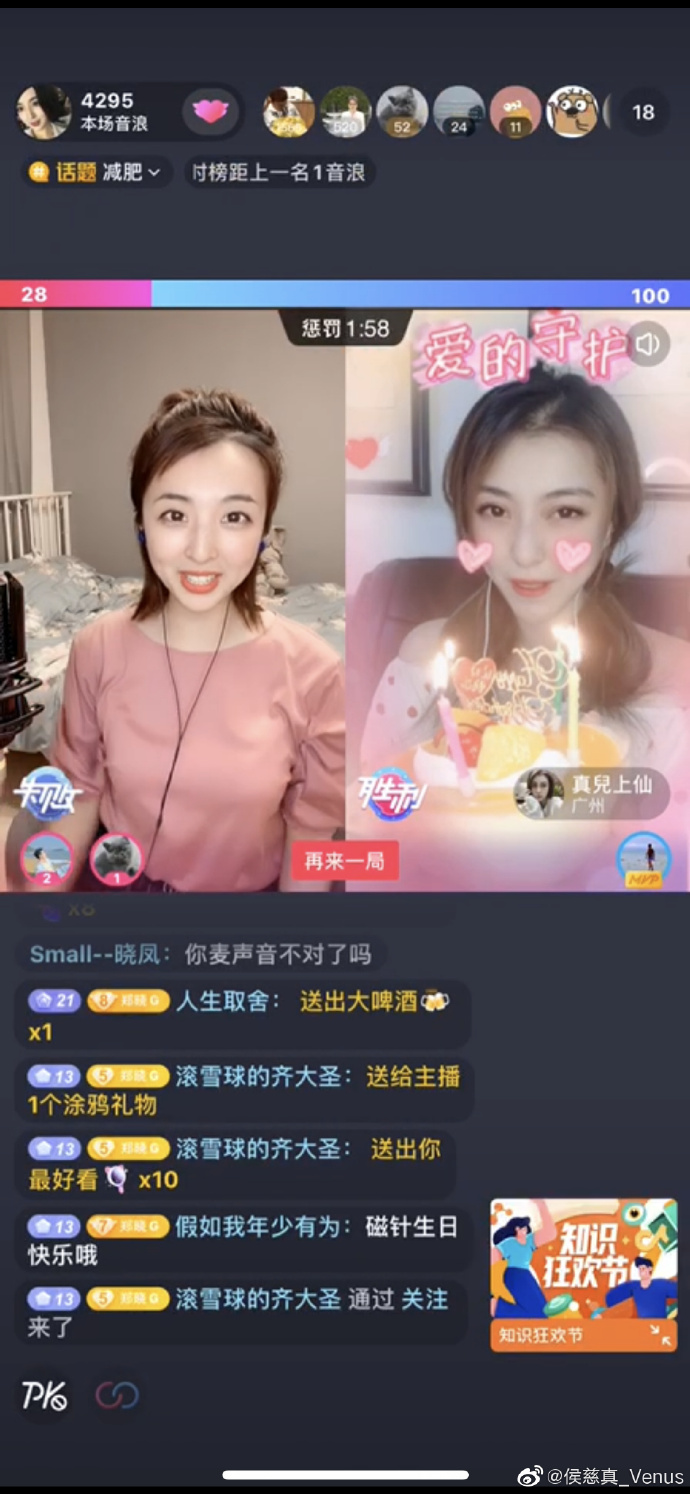Open the 付榜距上一名1音浪 ranking chip
This screenshot has width=690, height=1494.
click(x=279, y=173)
